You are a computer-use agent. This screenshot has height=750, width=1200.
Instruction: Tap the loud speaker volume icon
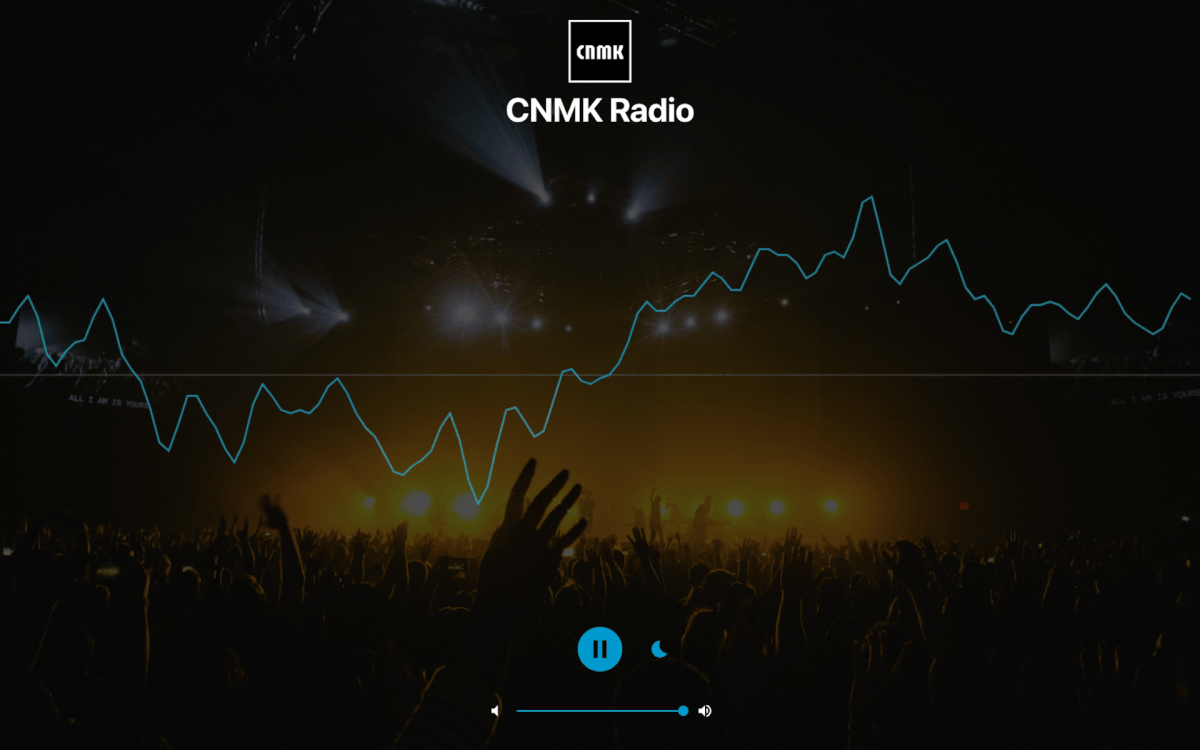[x=705, y=711]
